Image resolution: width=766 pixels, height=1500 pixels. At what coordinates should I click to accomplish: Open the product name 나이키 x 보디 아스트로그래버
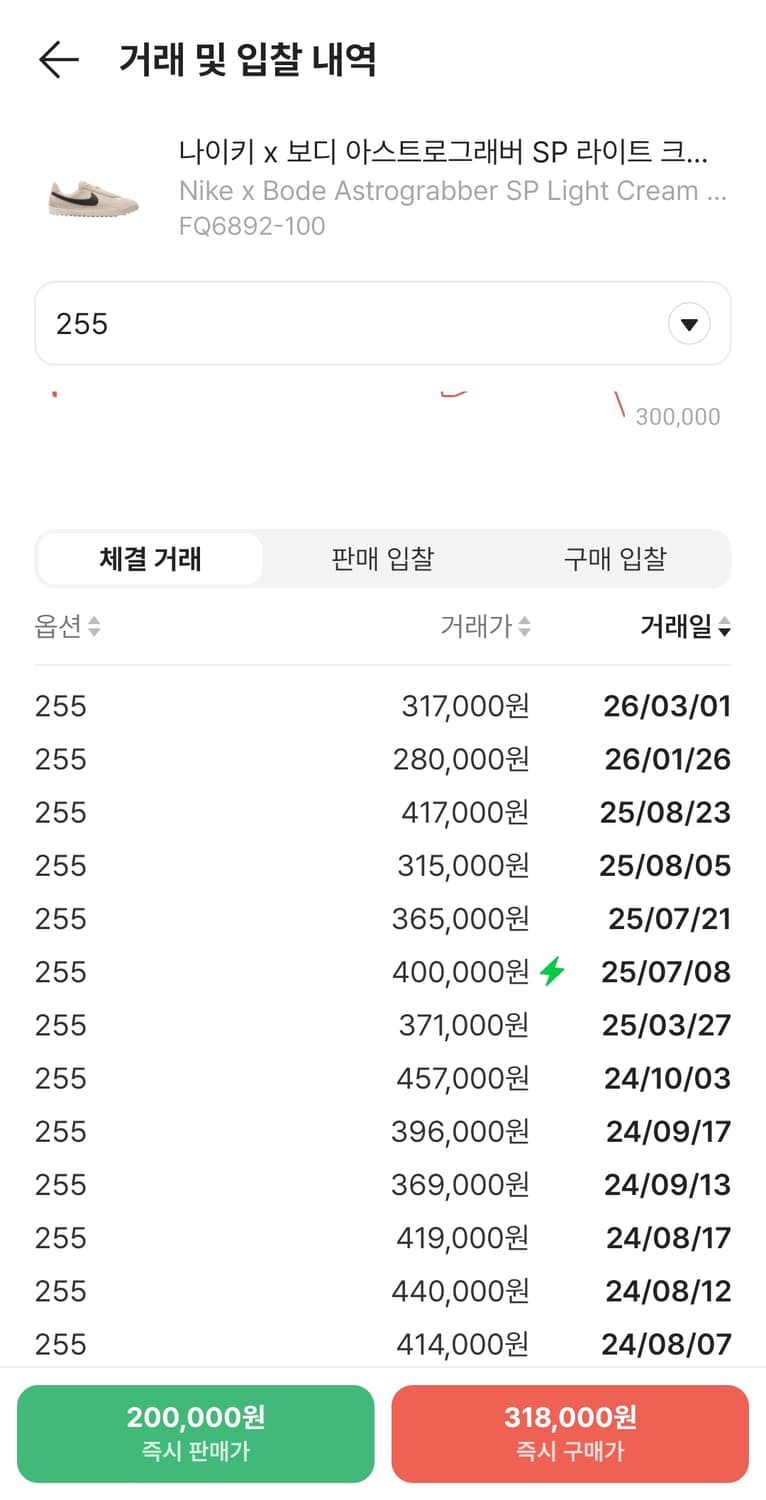point(445,152)
